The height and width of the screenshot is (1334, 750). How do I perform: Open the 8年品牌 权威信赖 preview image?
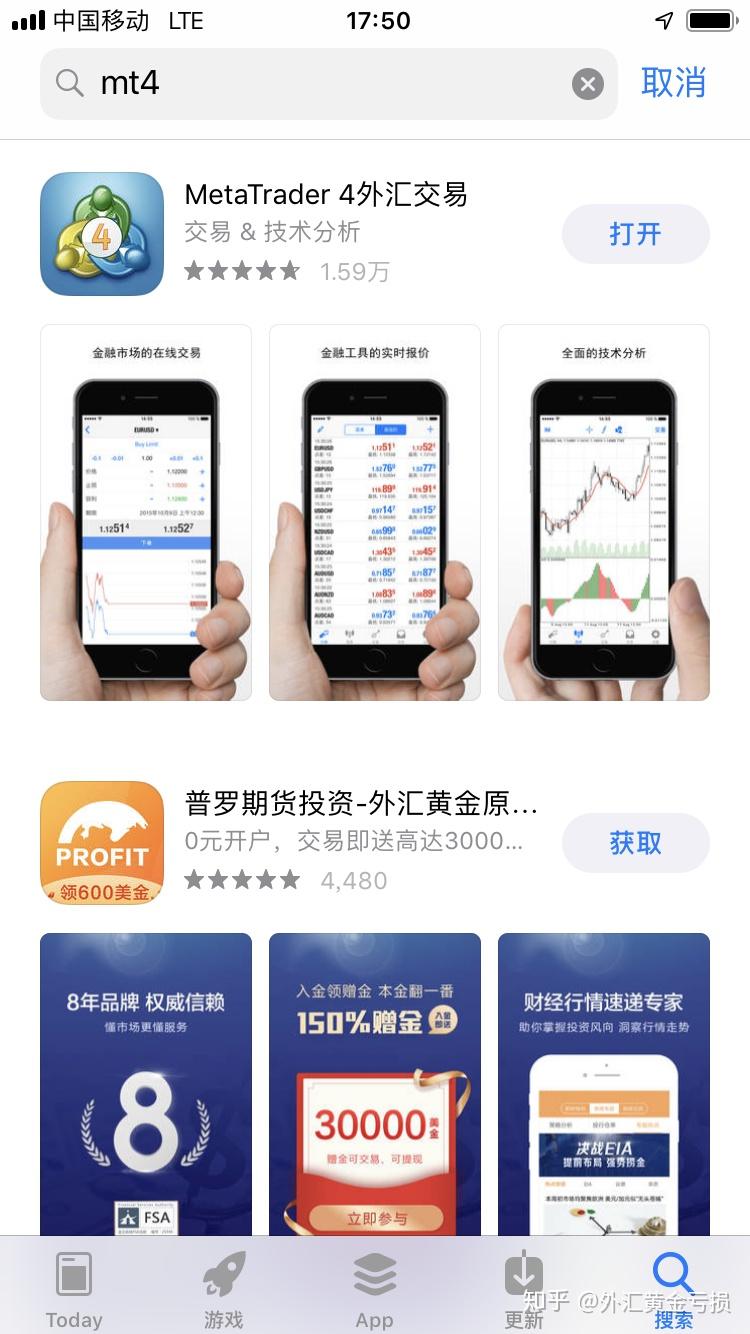(x=146, y=1084)
